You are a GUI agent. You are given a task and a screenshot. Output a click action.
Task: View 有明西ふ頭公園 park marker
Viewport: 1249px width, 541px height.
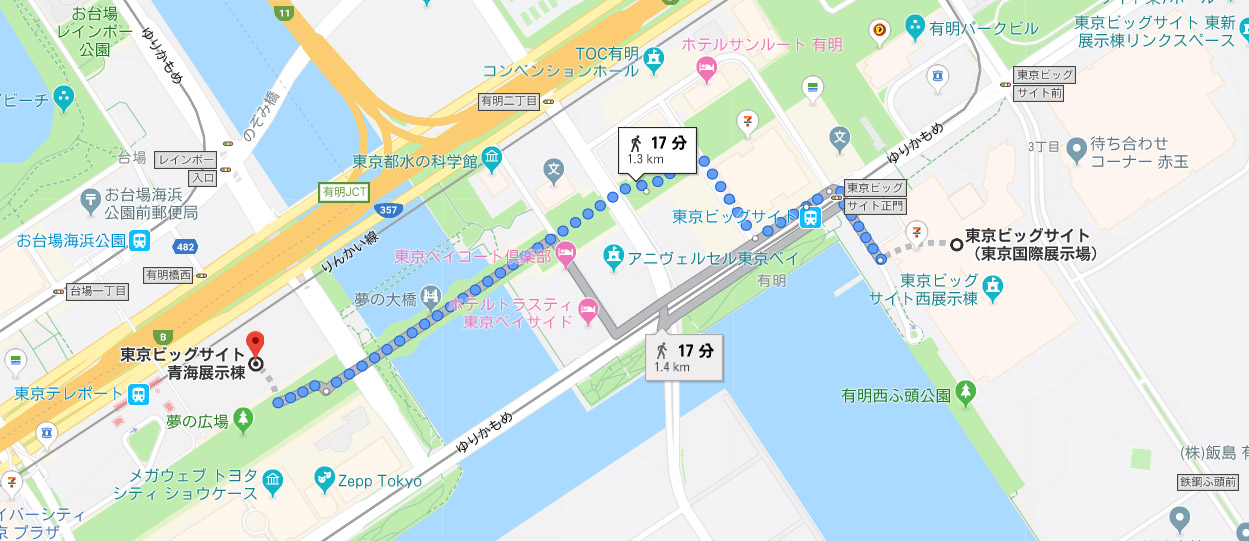[965, 391]
